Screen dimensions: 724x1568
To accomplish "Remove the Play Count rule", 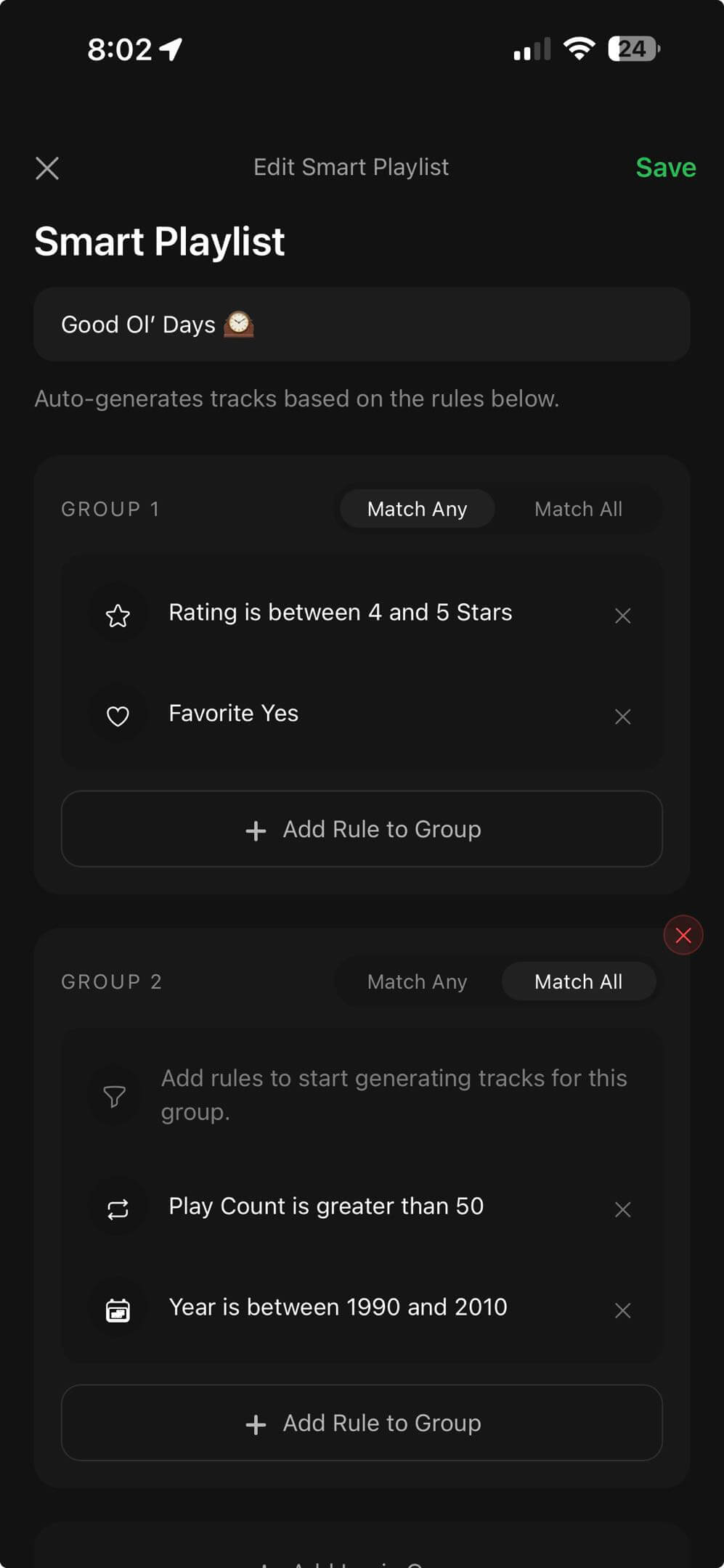I will pos(623,1209).
